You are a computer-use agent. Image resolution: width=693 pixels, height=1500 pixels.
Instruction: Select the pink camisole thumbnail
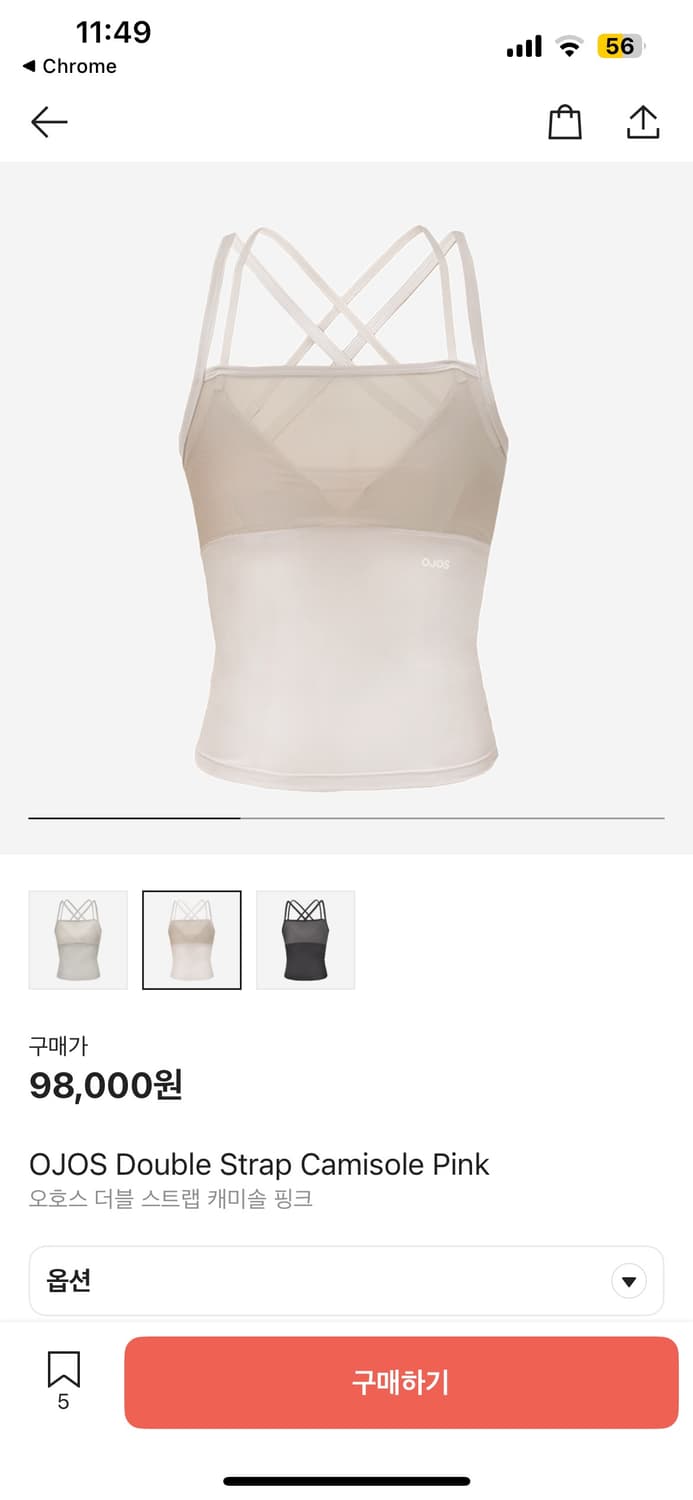pos(192,940)
